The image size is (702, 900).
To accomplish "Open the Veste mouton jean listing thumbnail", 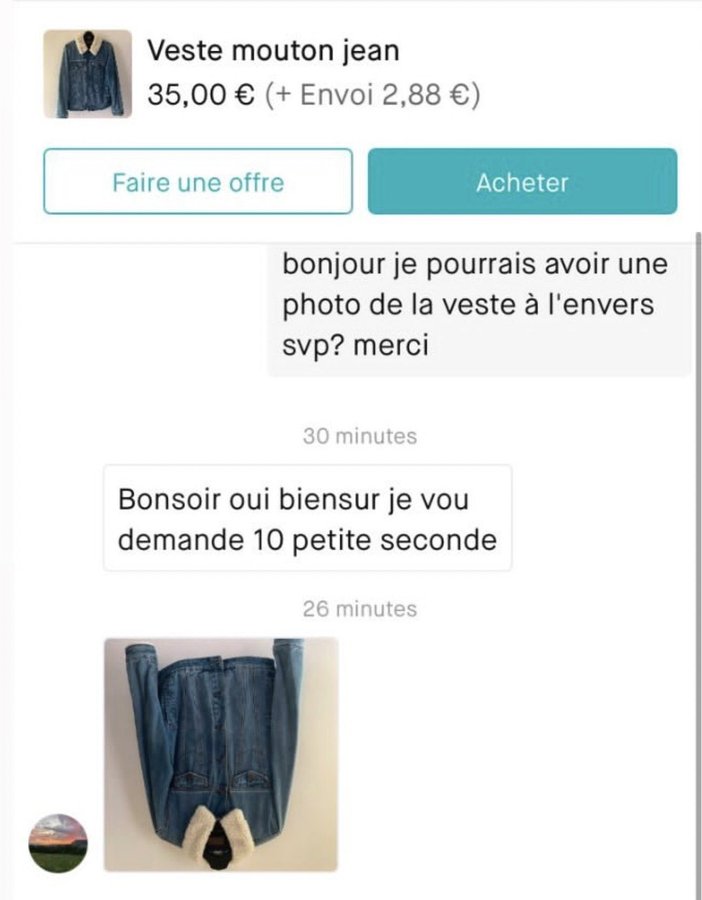I will coord(88,74).
